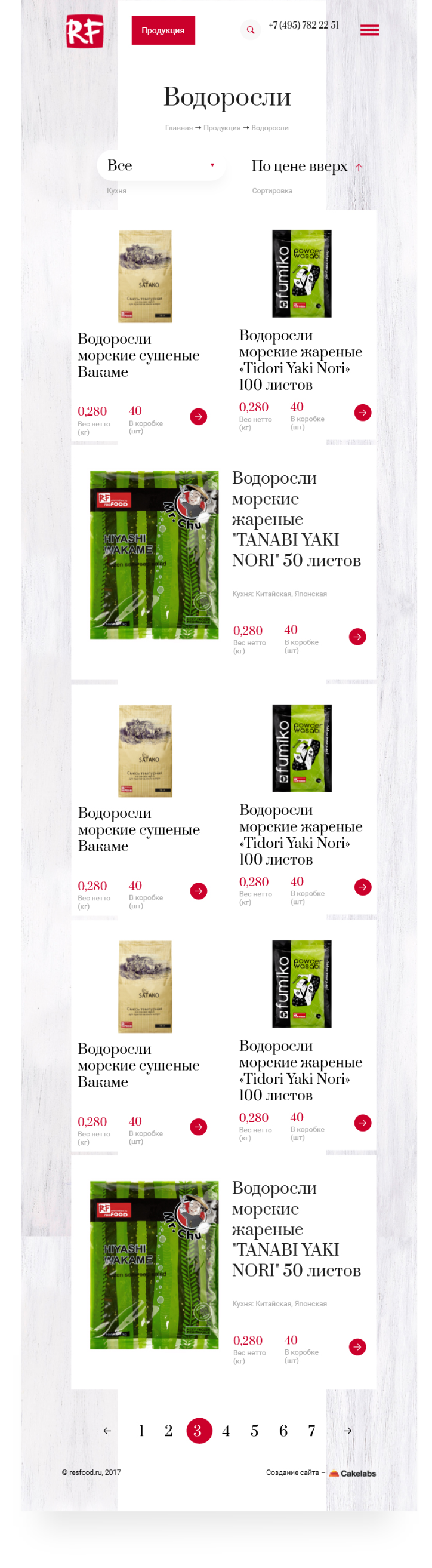This screenshot has width=432, height=1568.
Task: Open the hamburger menu
Action: [x=369, y=30]
